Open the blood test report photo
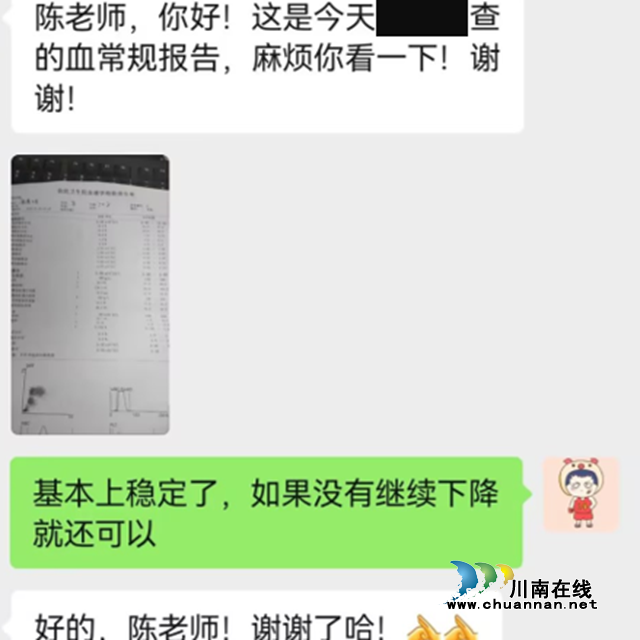640x640 pixels. tap(90, 295)
